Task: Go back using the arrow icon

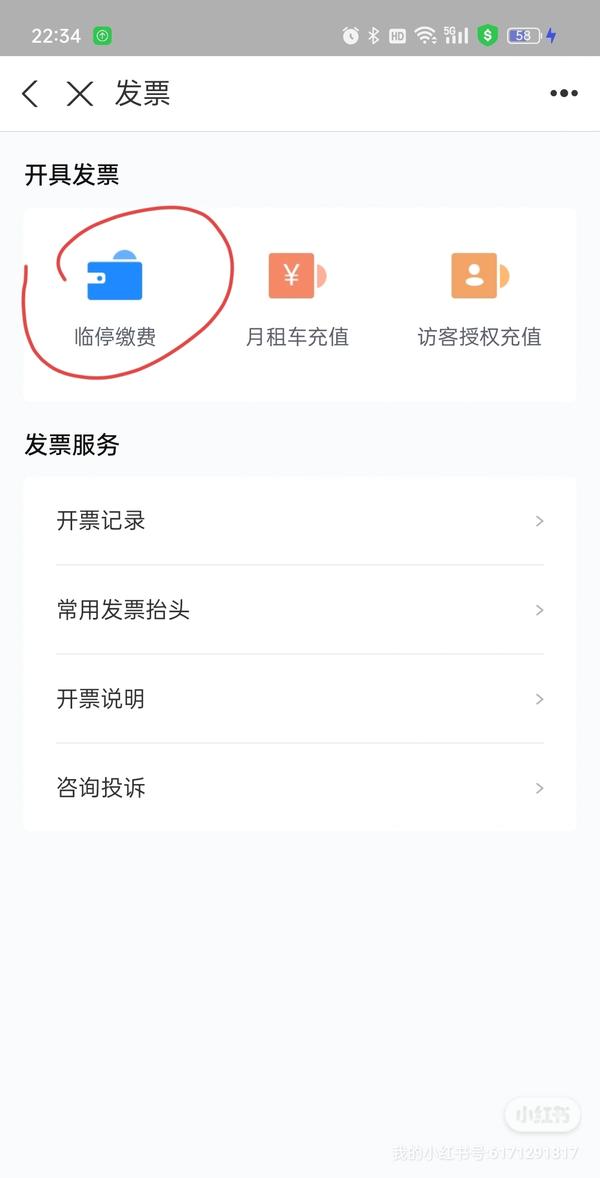Action: click(x=30, y=94)
